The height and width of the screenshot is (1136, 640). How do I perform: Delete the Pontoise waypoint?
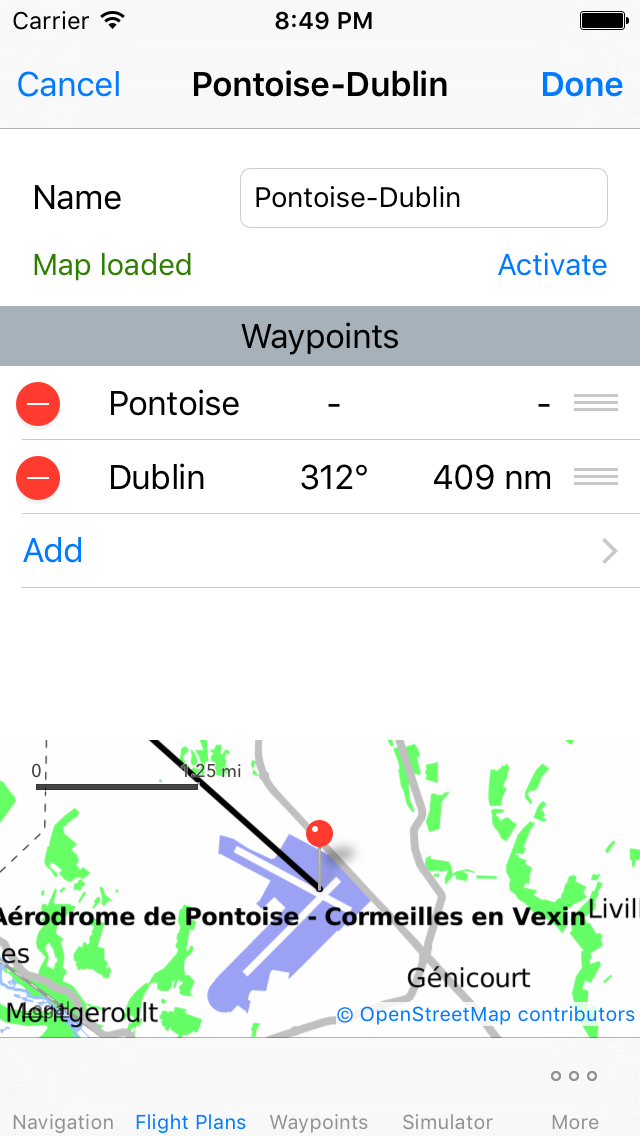point(38,404)
